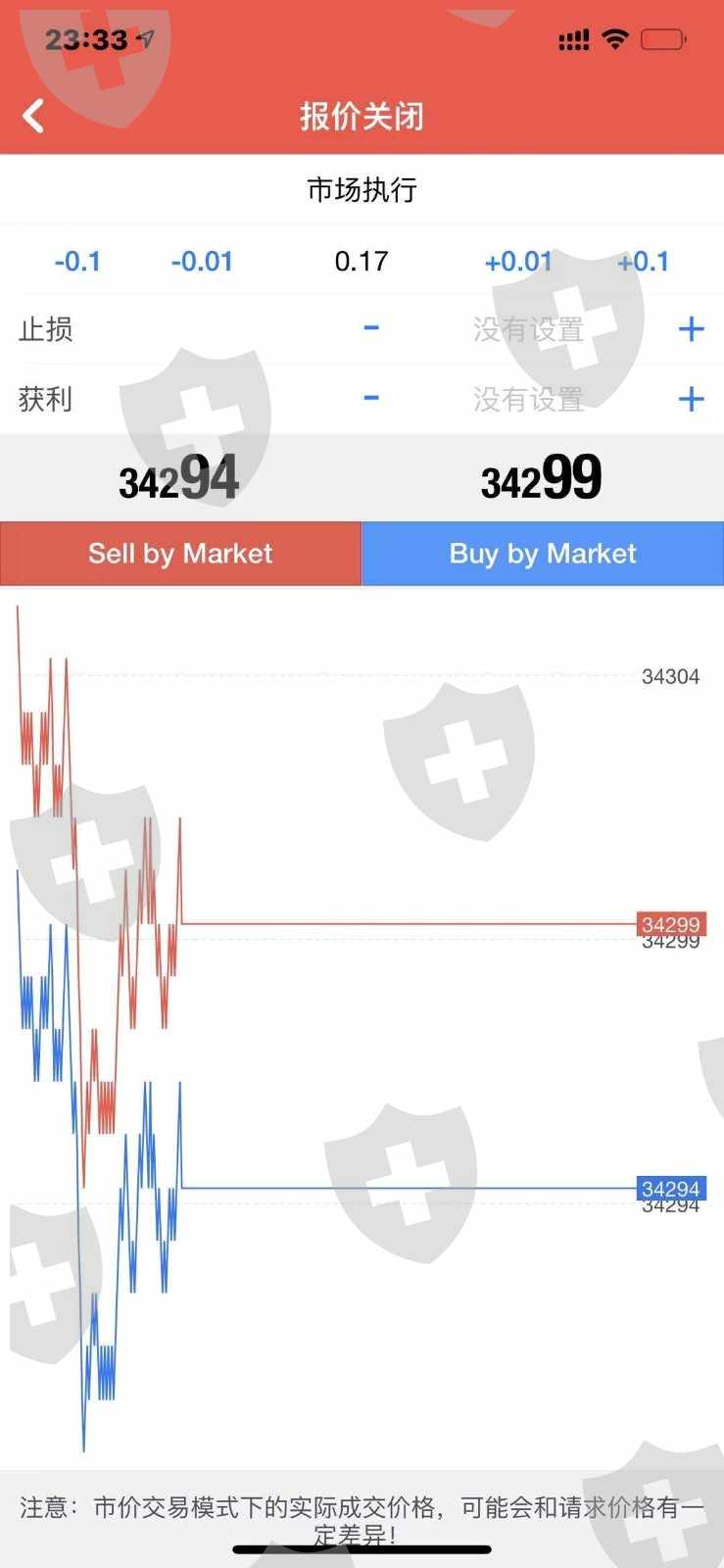Tap the plus button for 获利
Image resolution: width=724 pixels, height=1568 pixels.
point(691,398)
